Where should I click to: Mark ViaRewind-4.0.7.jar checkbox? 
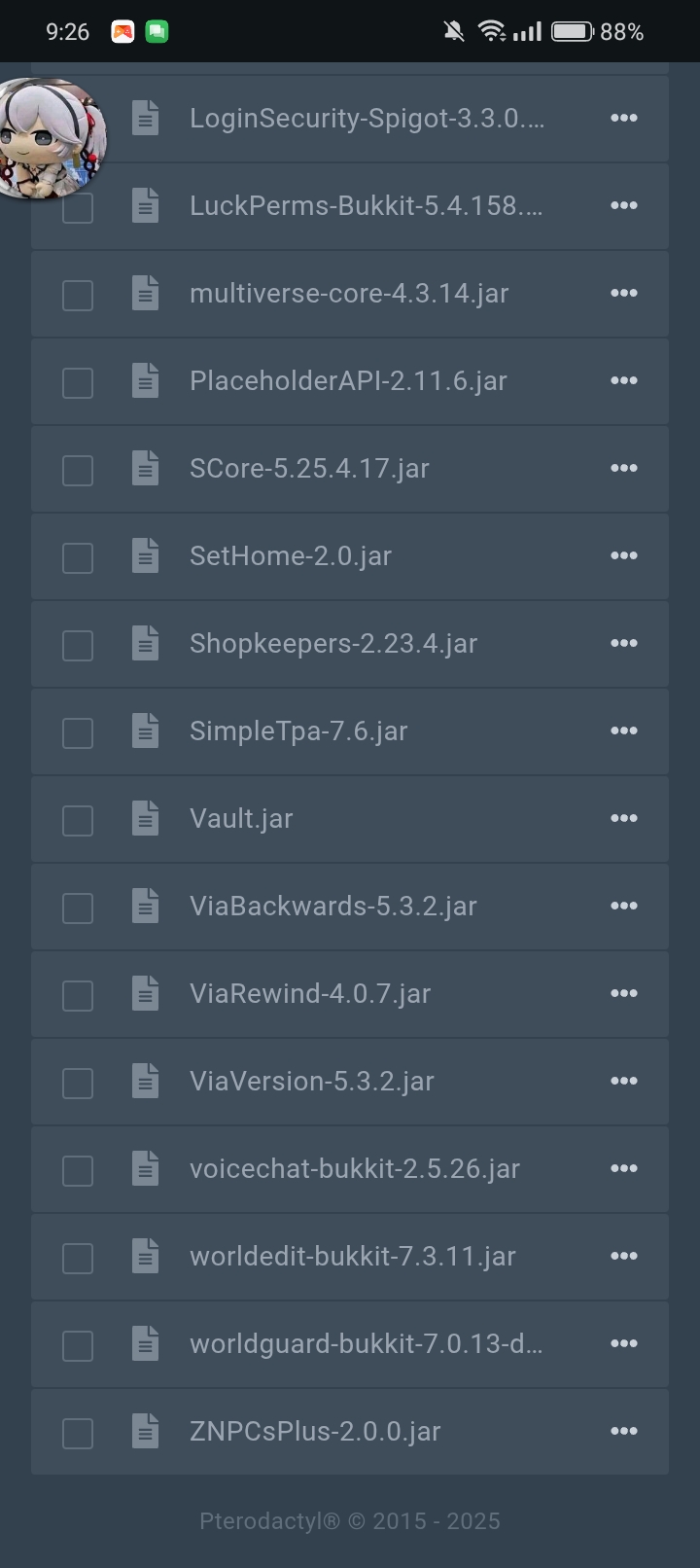(x=78, y=995)
